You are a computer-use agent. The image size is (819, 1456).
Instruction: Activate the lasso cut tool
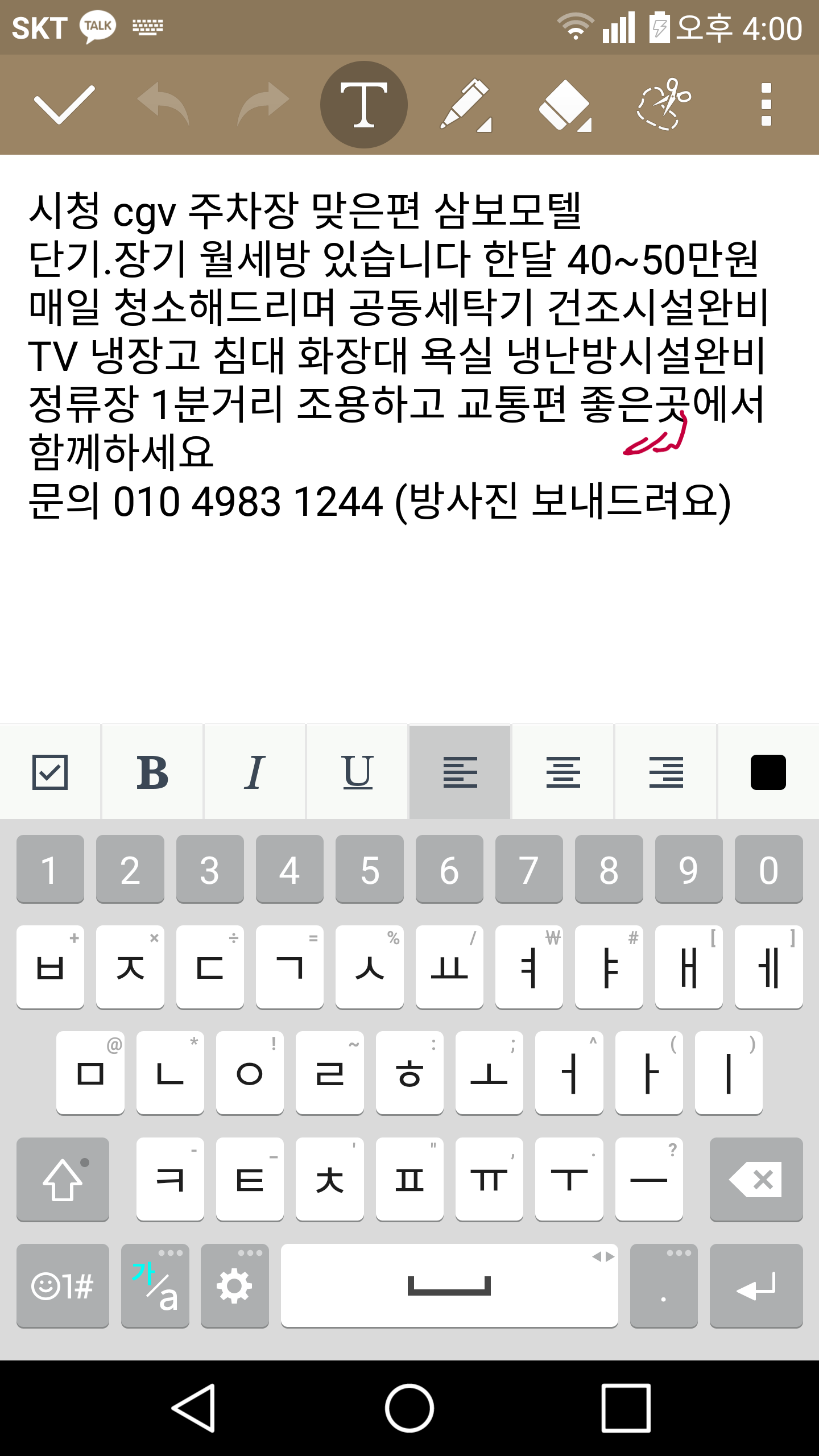click(664, 105)
